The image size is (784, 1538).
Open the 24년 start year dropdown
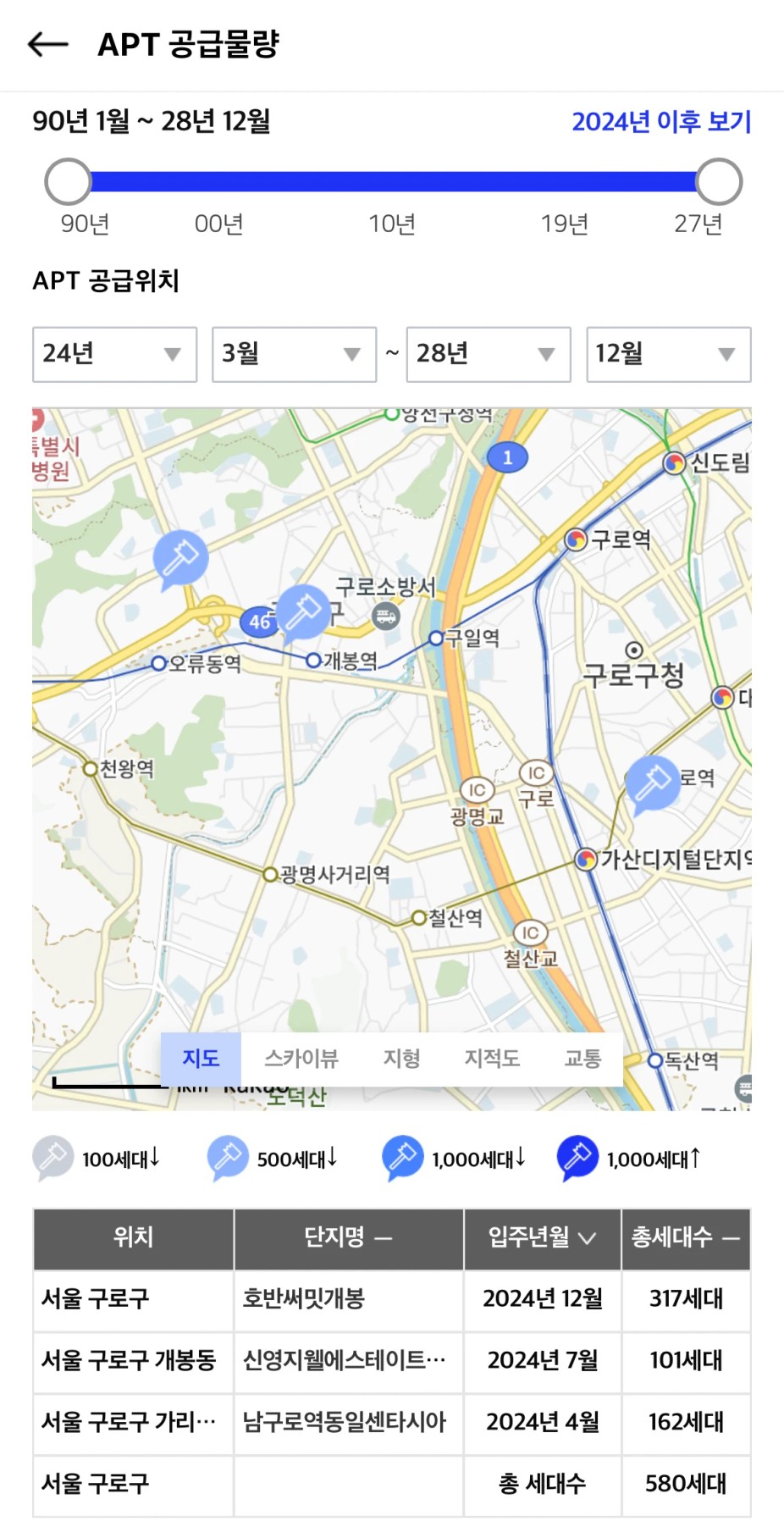(x=115, y=354)
